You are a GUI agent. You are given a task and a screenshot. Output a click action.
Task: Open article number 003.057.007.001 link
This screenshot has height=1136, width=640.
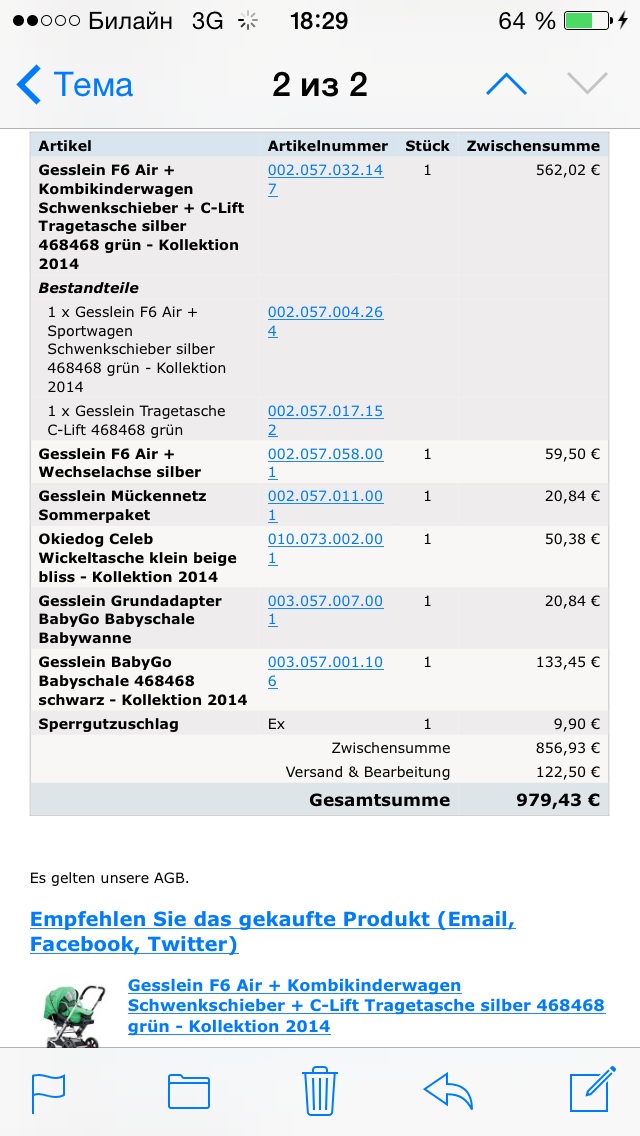(x=325, y=602)
